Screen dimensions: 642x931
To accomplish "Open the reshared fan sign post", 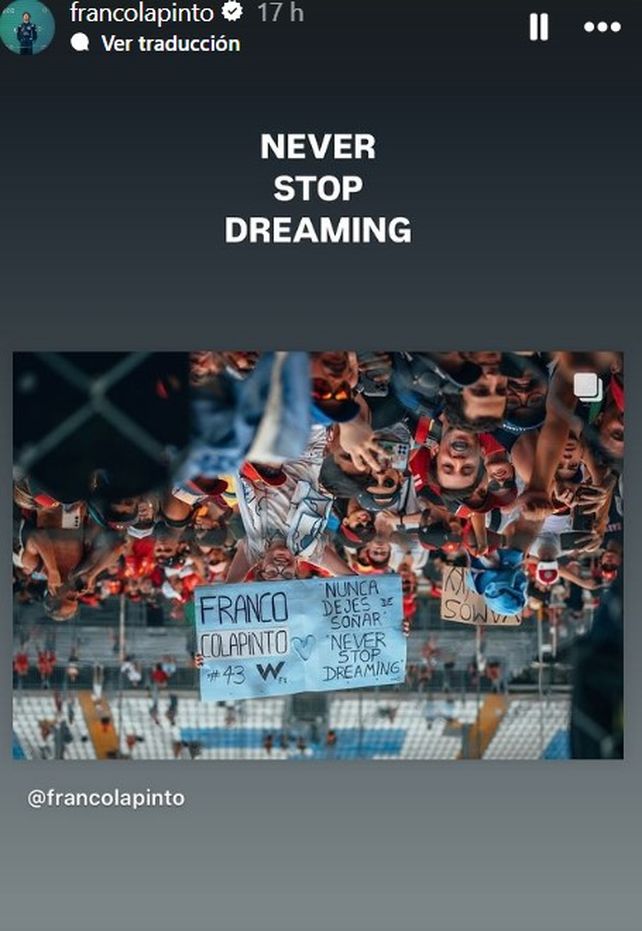I will click(317, 555).
